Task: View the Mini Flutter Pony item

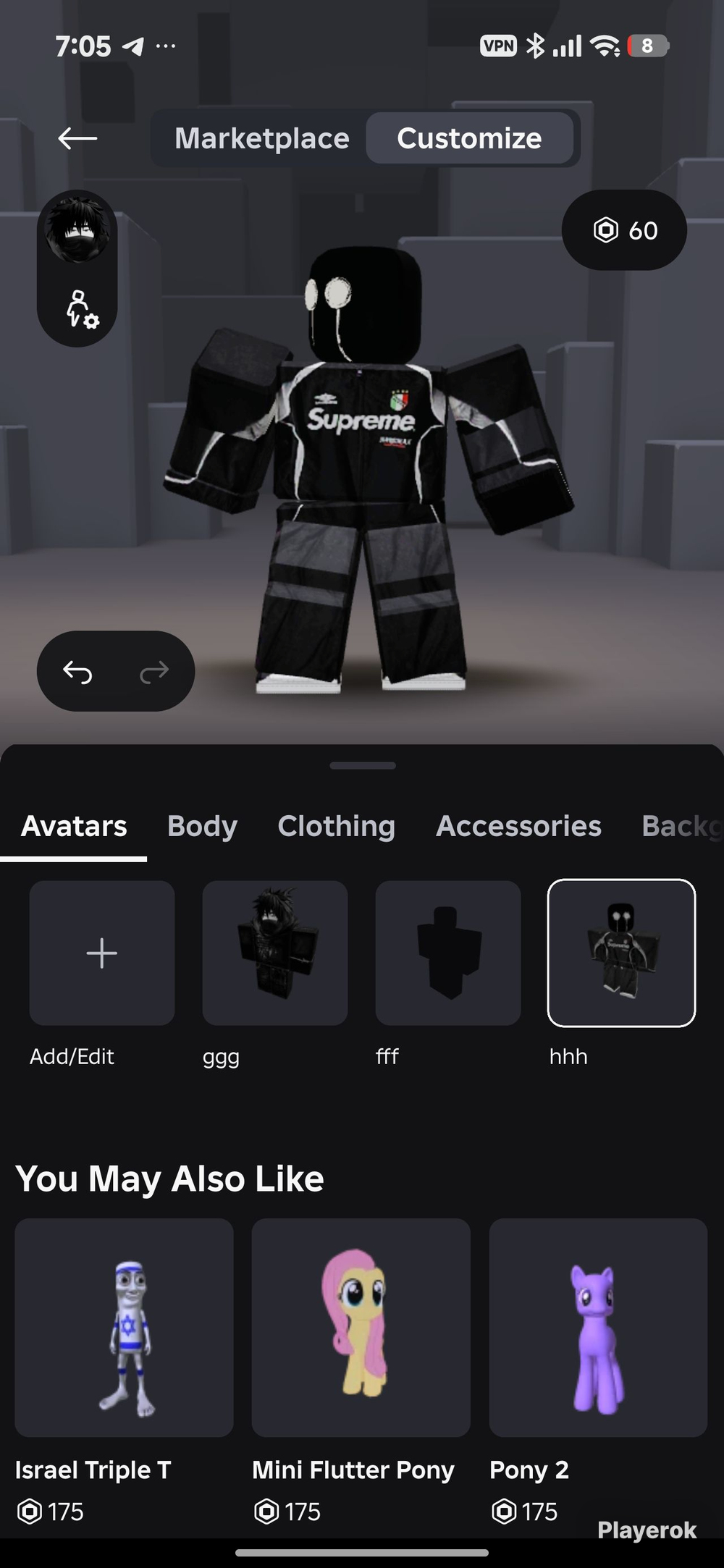Action: coord(361,1328)
